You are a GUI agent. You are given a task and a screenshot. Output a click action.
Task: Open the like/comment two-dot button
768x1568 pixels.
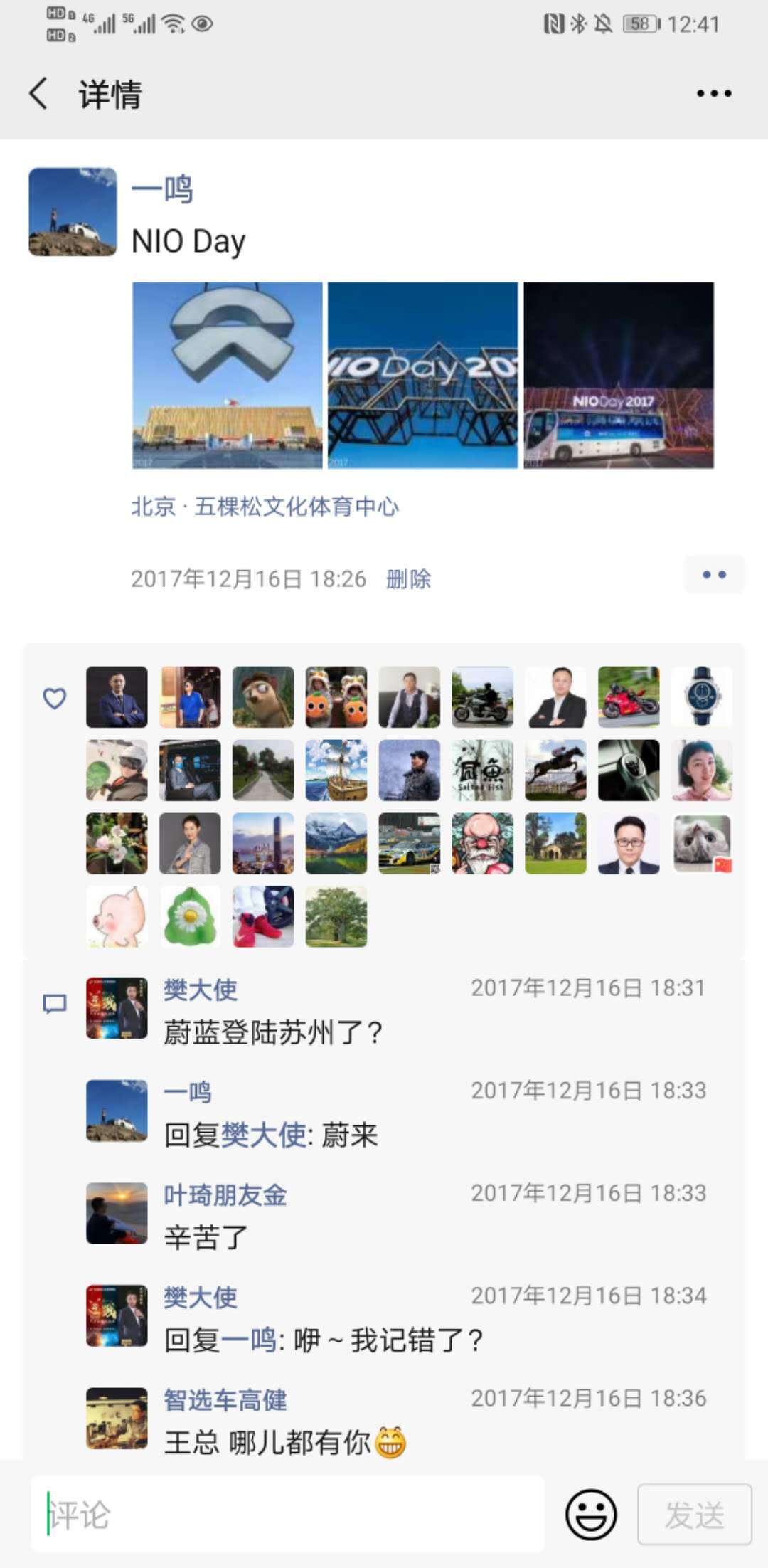click(x=714, y=574)
